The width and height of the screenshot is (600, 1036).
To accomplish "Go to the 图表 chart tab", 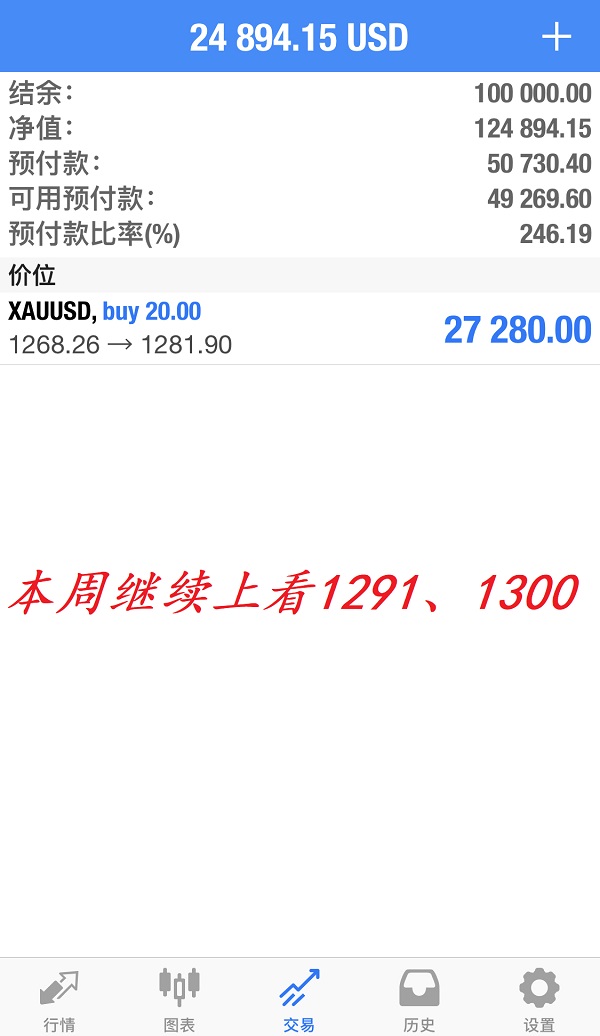I will click(x=179, y=998).
